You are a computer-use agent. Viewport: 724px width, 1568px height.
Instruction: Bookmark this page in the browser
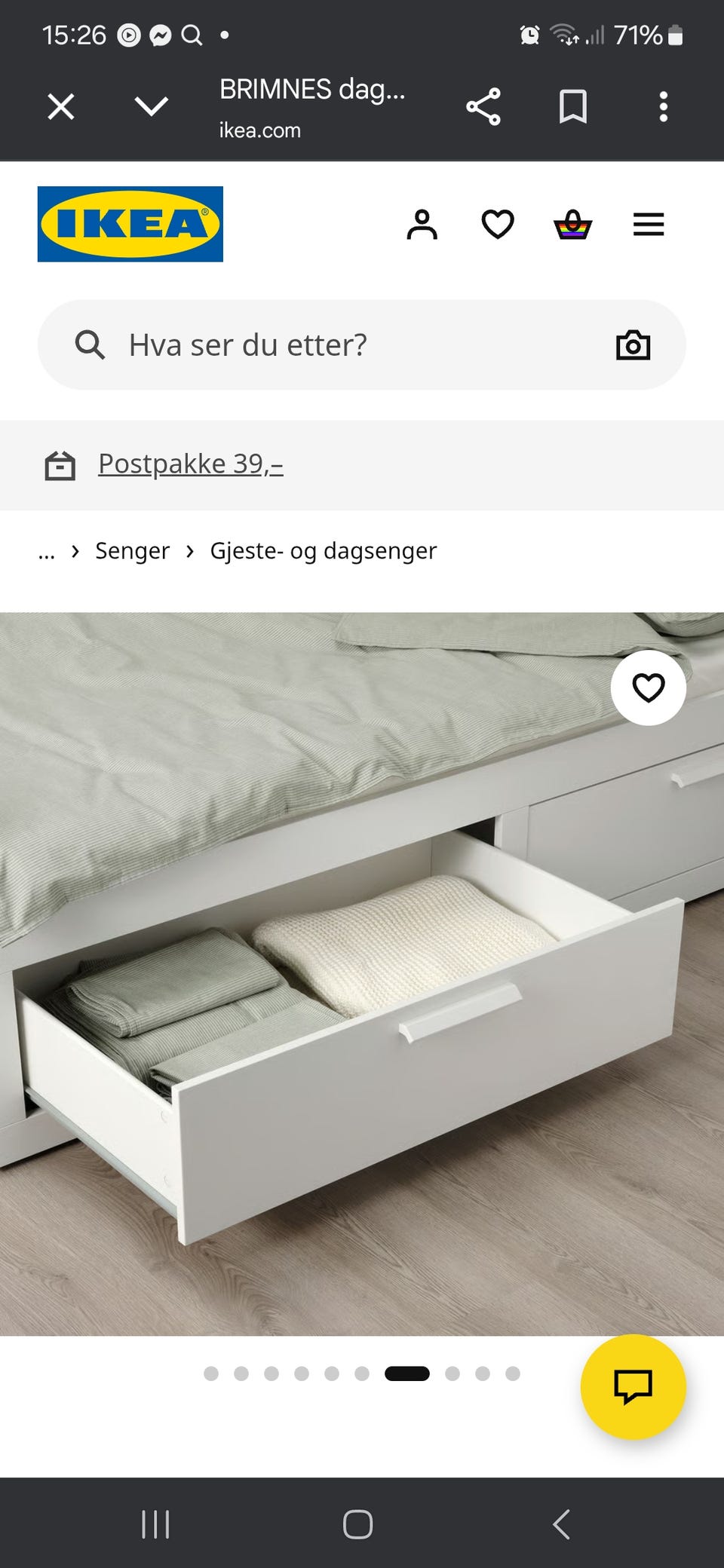coord(573,107)
